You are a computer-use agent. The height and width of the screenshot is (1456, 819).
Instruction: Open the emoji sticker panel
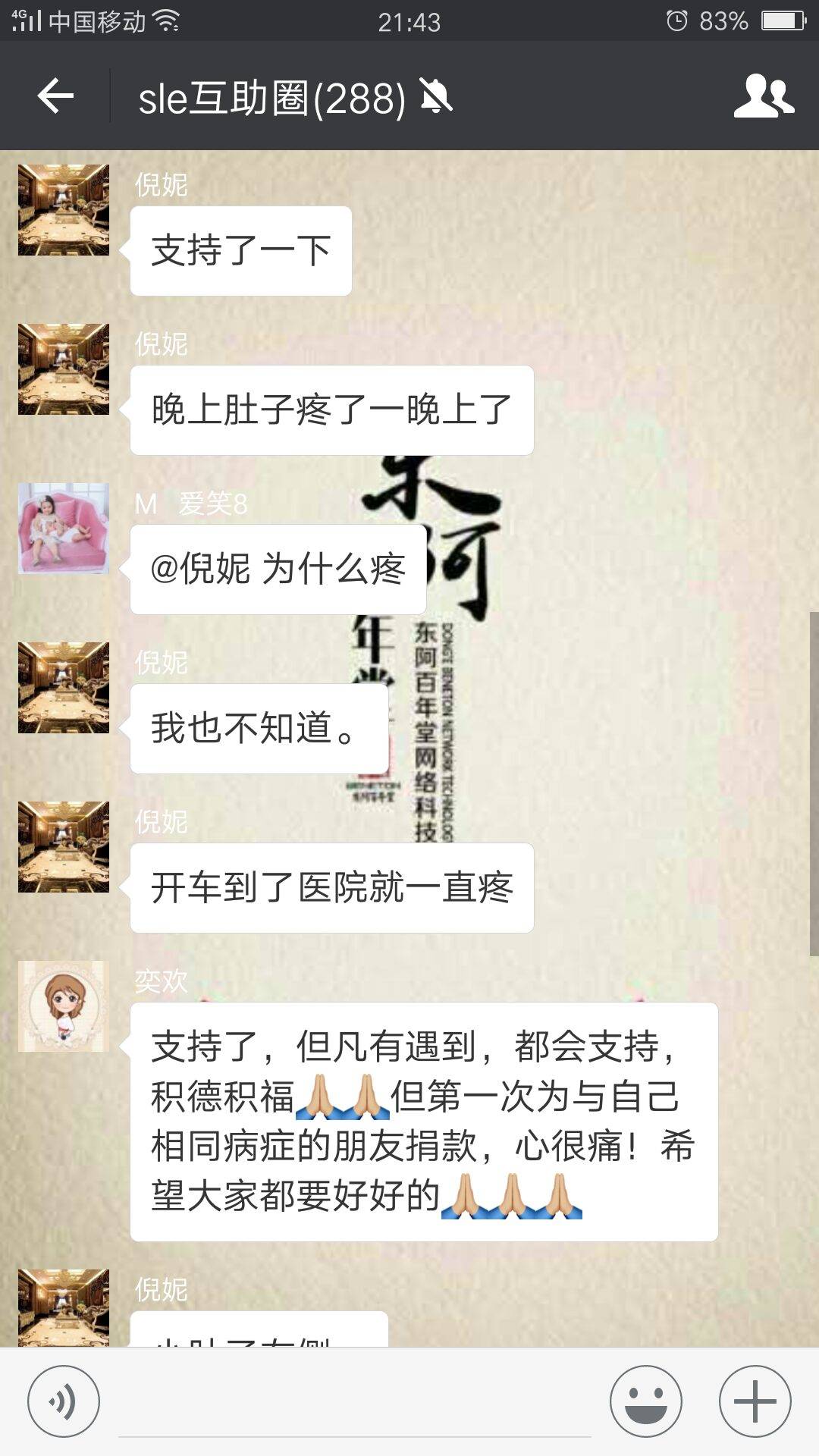[x=646, y=1401]
